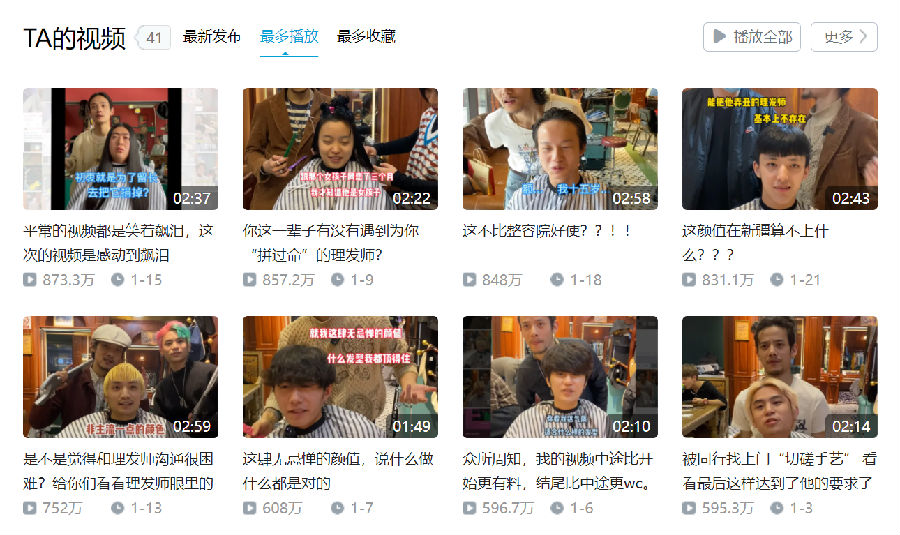Open the 01:49 video with 608万 plays
900x535 pixels.
coord(340,377)
